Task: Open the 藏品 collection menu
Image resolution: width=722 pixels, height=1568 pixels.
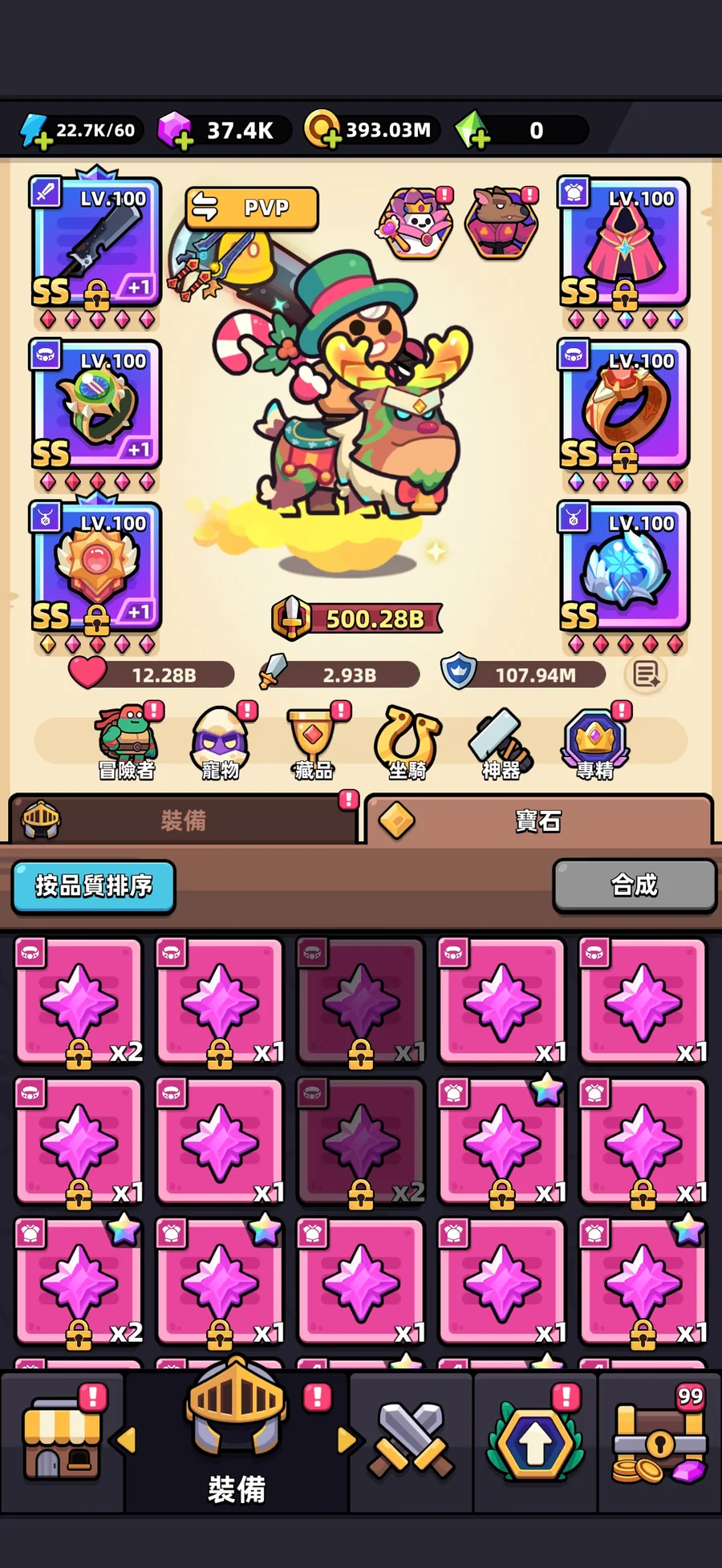Action: pyautogui.click(x=314, y=743)
